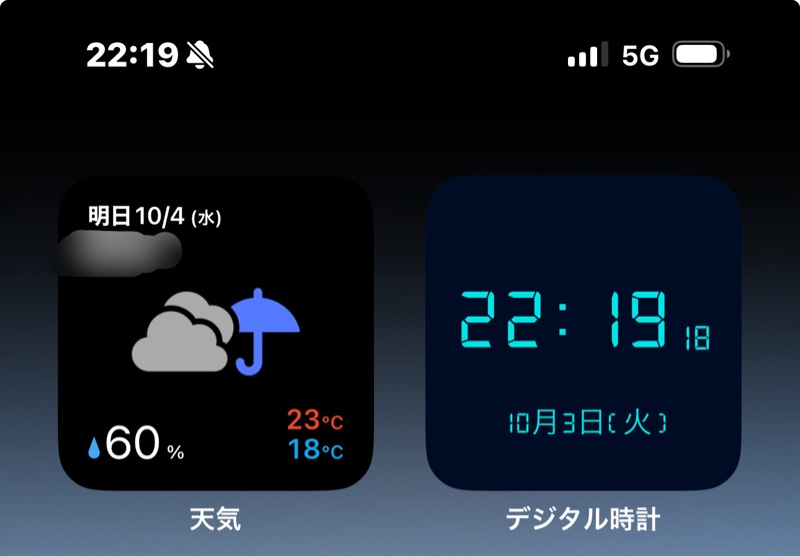Open the 天気 weather widget
The image size is (800, 557).
point(215,333)
